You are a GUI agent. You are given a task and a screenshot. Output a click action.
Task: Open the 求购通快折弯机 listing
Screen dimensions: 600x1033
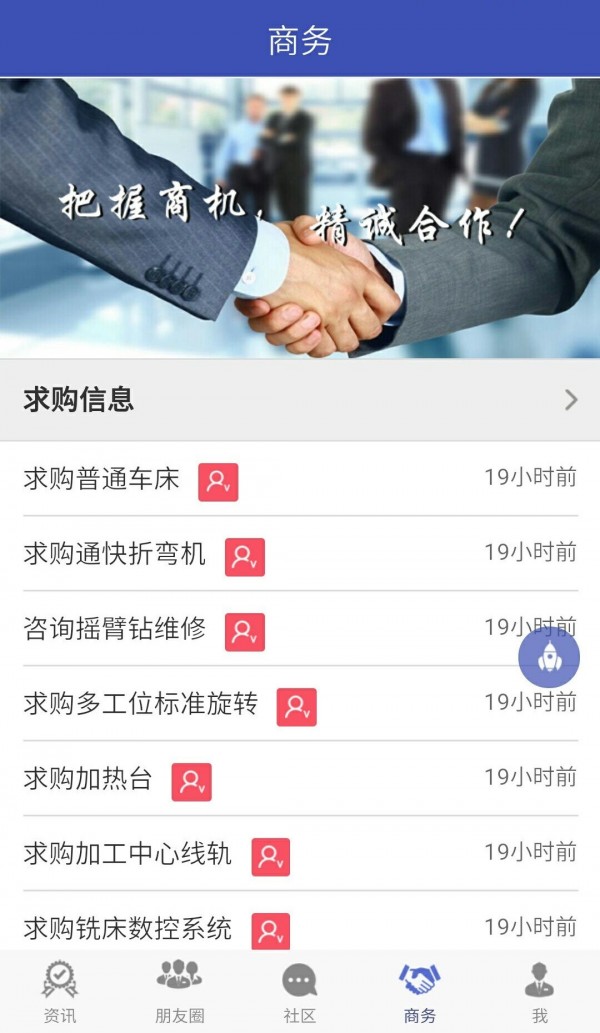[x=115, y=554]
